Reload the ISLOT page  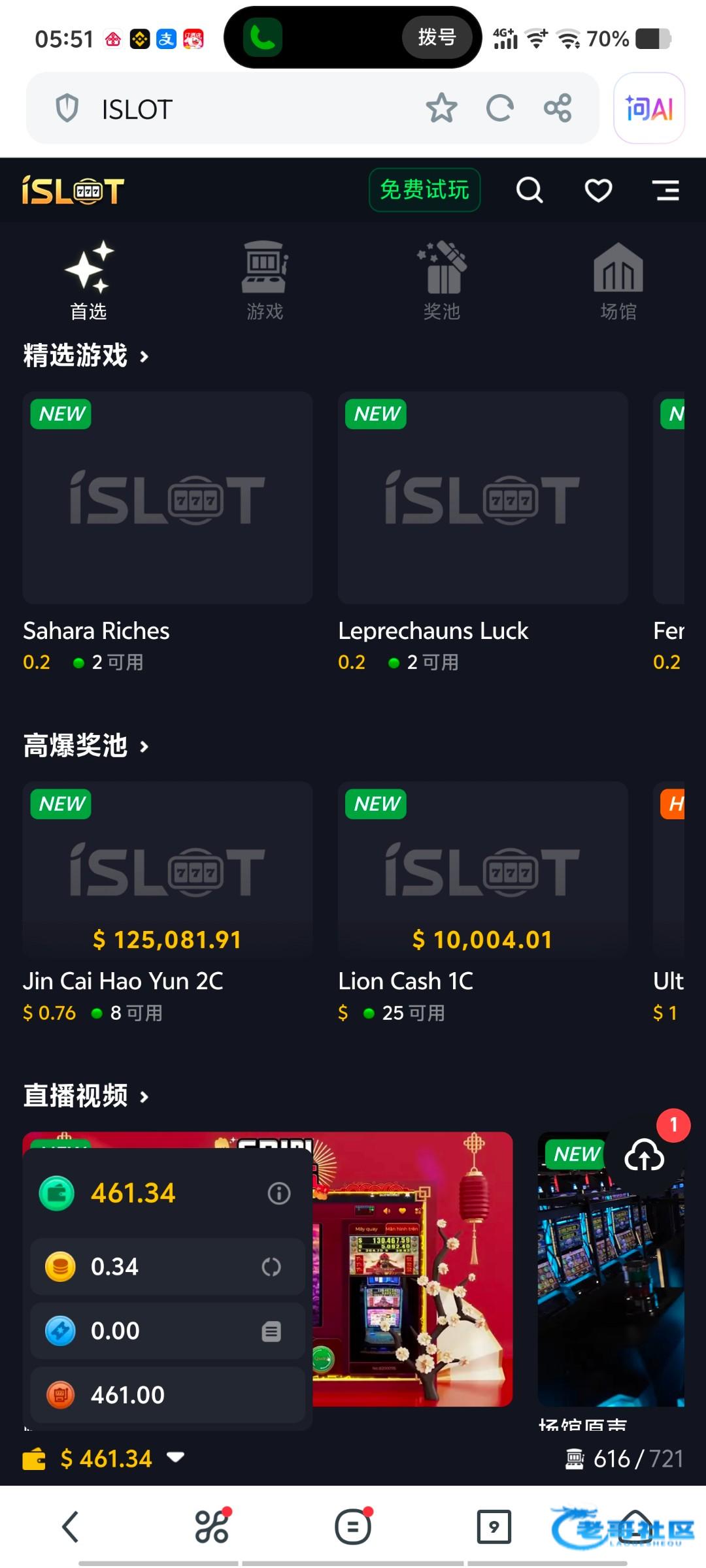[x=499, y=108]
